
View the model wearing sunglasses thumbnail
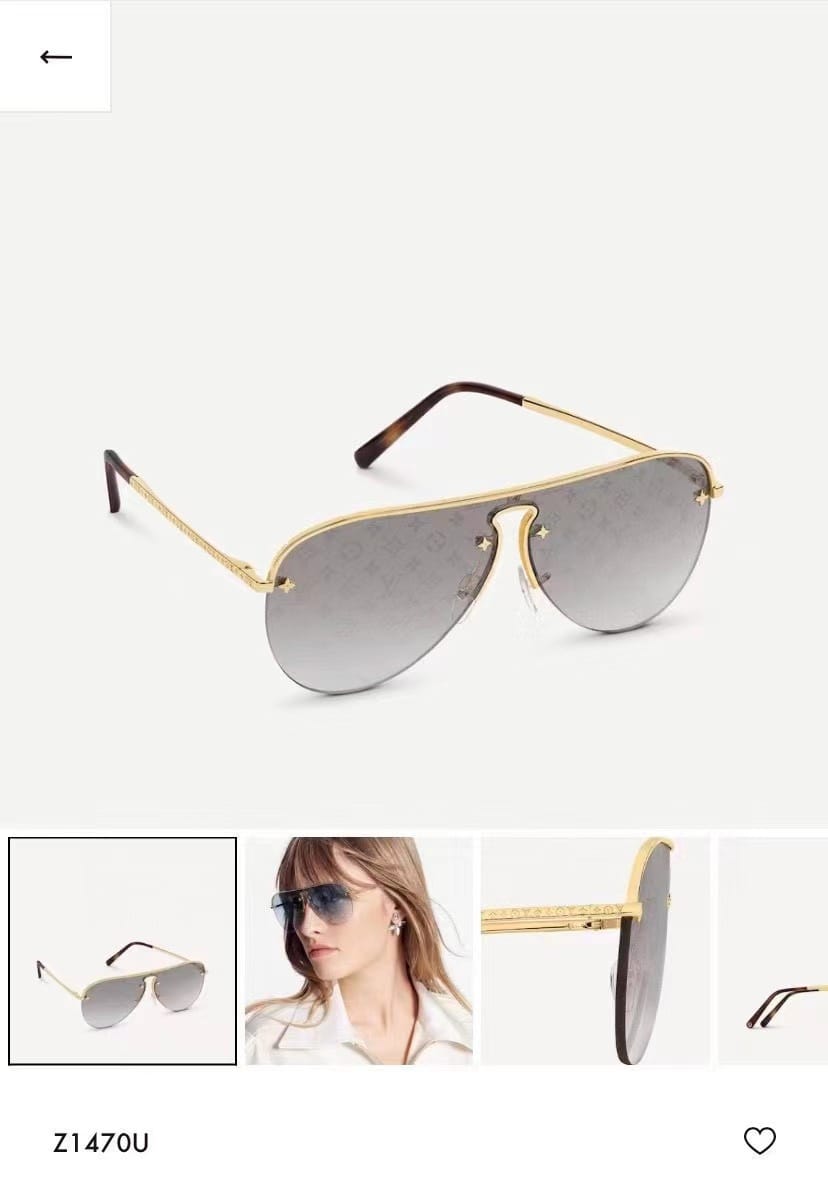tap(359, 951)
